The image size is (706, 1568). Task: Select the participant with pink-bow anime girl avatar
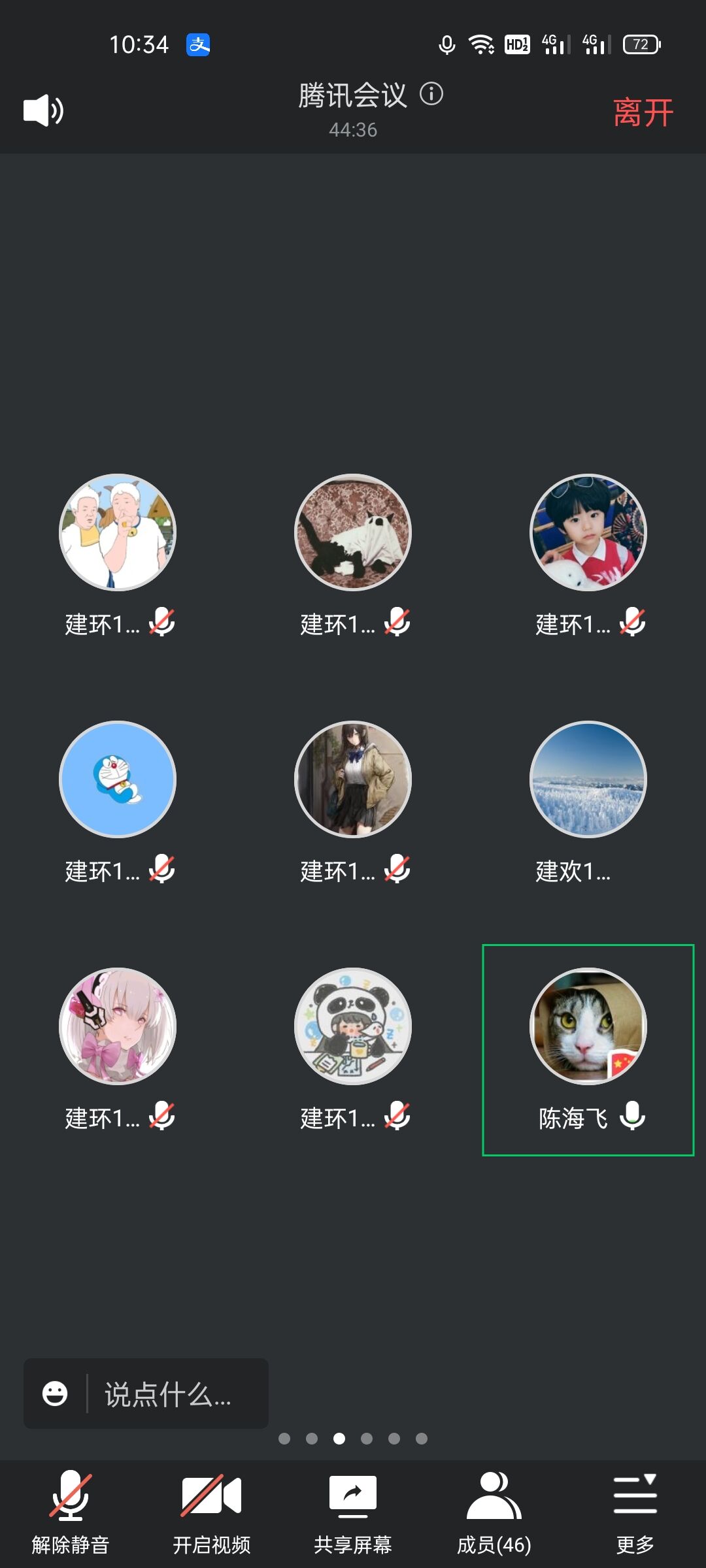pos(118,1026)
